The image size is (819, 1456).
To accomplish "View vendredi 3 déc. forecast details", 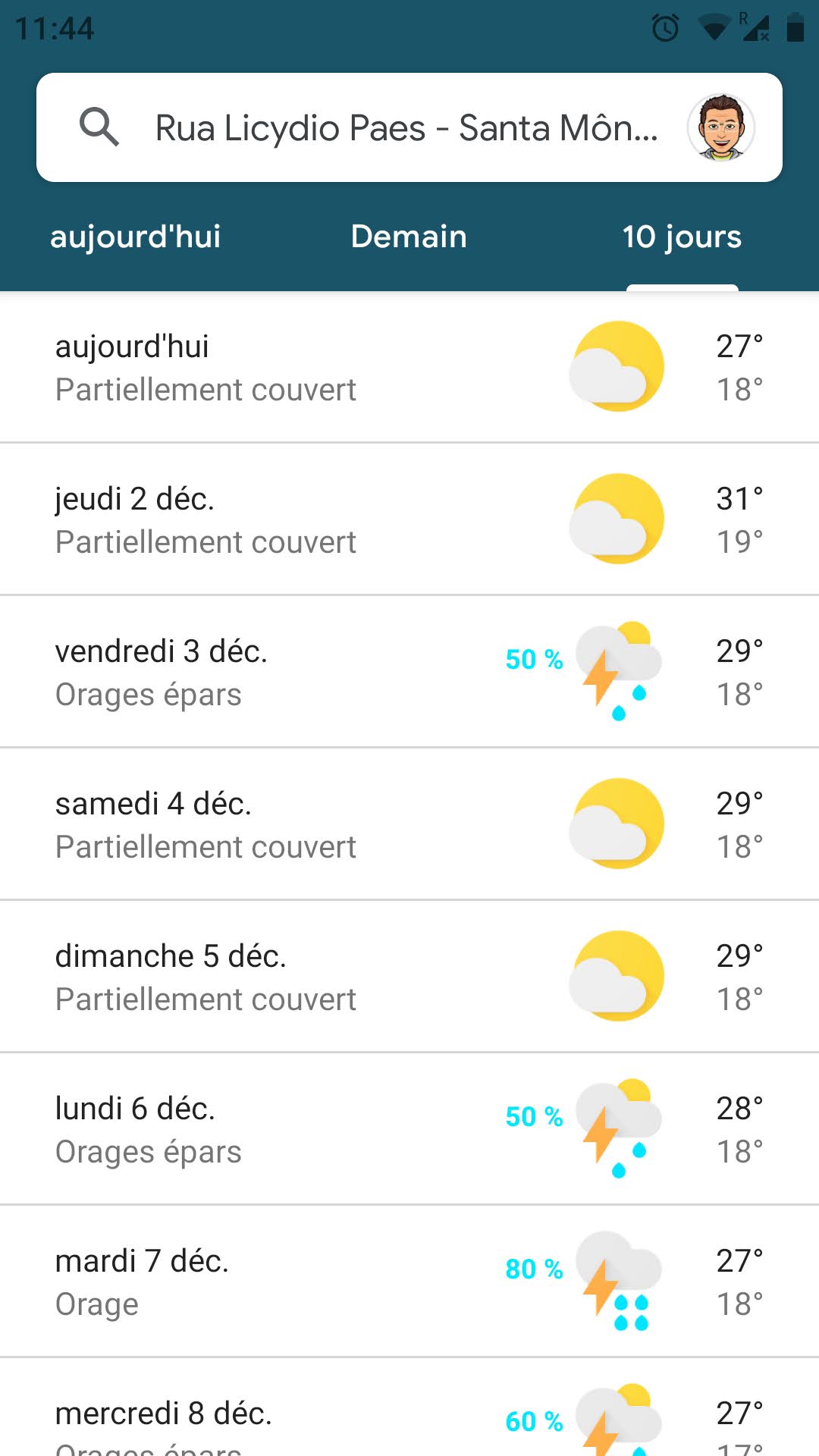I will click(x=409, y=672).
